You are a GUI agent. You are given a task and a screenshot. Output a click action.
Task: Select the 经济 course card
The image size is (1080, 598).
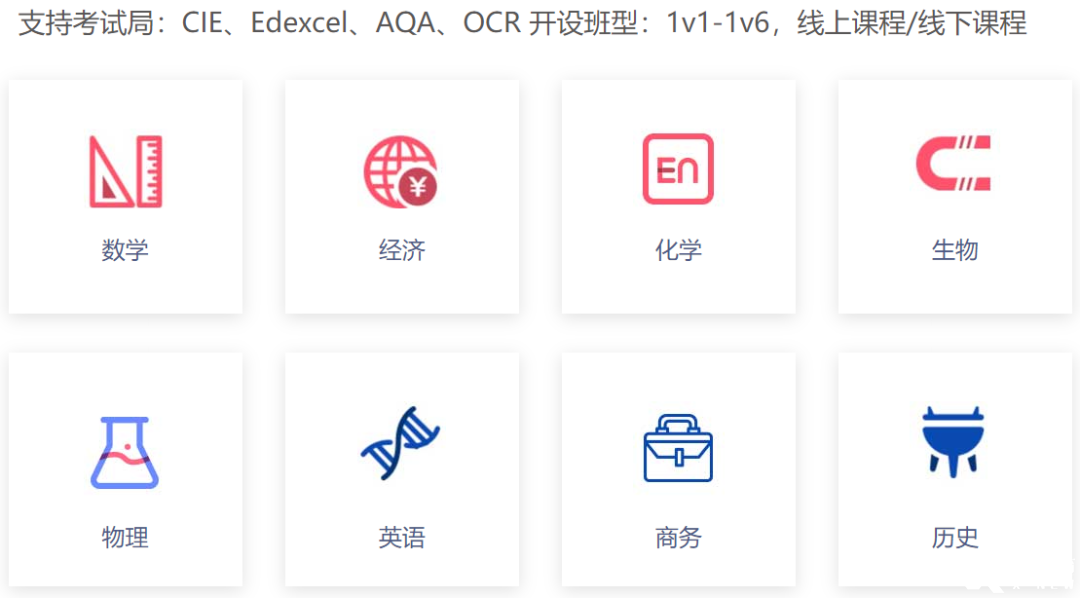coord(402,197)
